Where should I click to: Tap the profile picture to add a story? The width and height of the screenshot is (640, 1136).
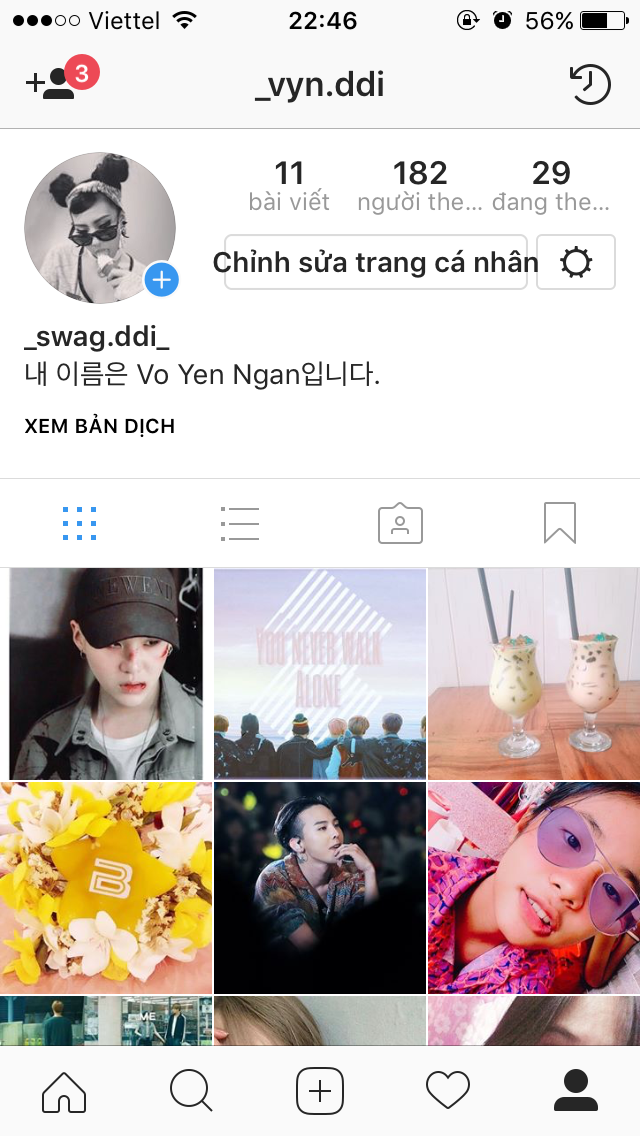[100, 228]
